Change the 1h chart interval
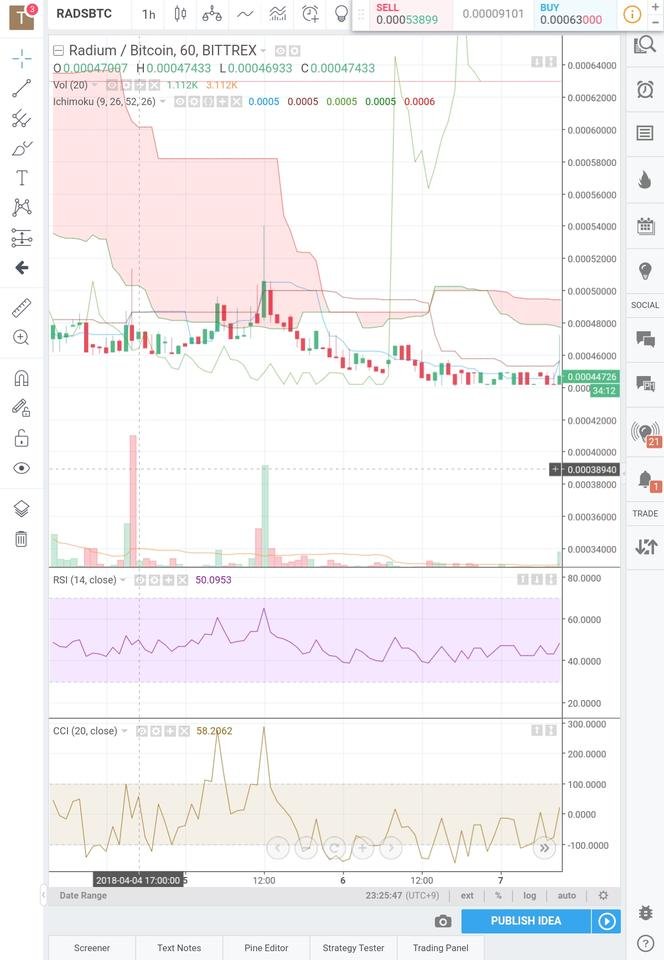Image resolution: width=664 pixels, height=960 pixels. pos(148,14)
